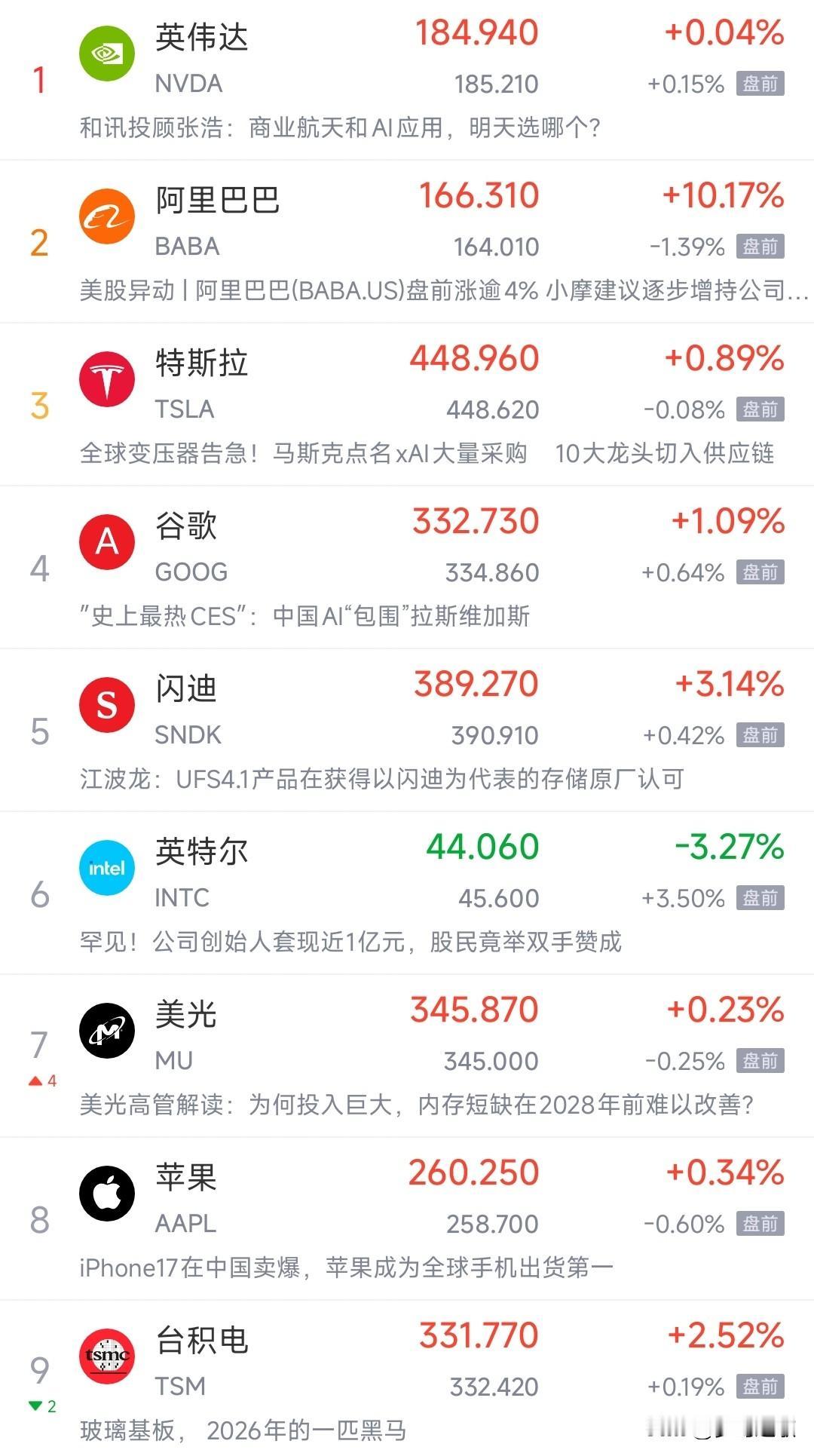
Task: Expand rank-up indicator ▲4 beside Micron
Action: 41,1080
